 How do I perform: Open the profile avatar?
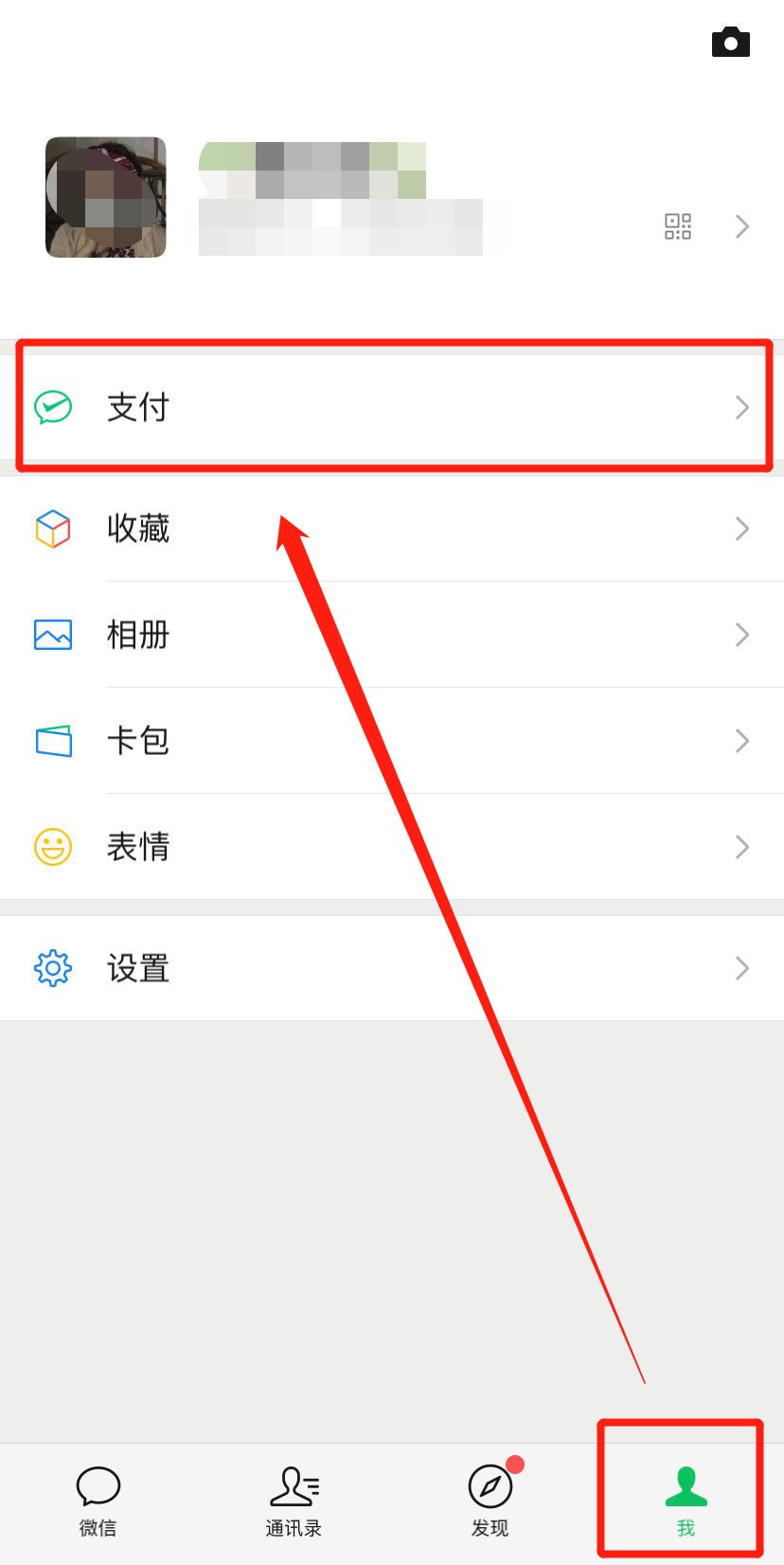click(x=106, y=197)
